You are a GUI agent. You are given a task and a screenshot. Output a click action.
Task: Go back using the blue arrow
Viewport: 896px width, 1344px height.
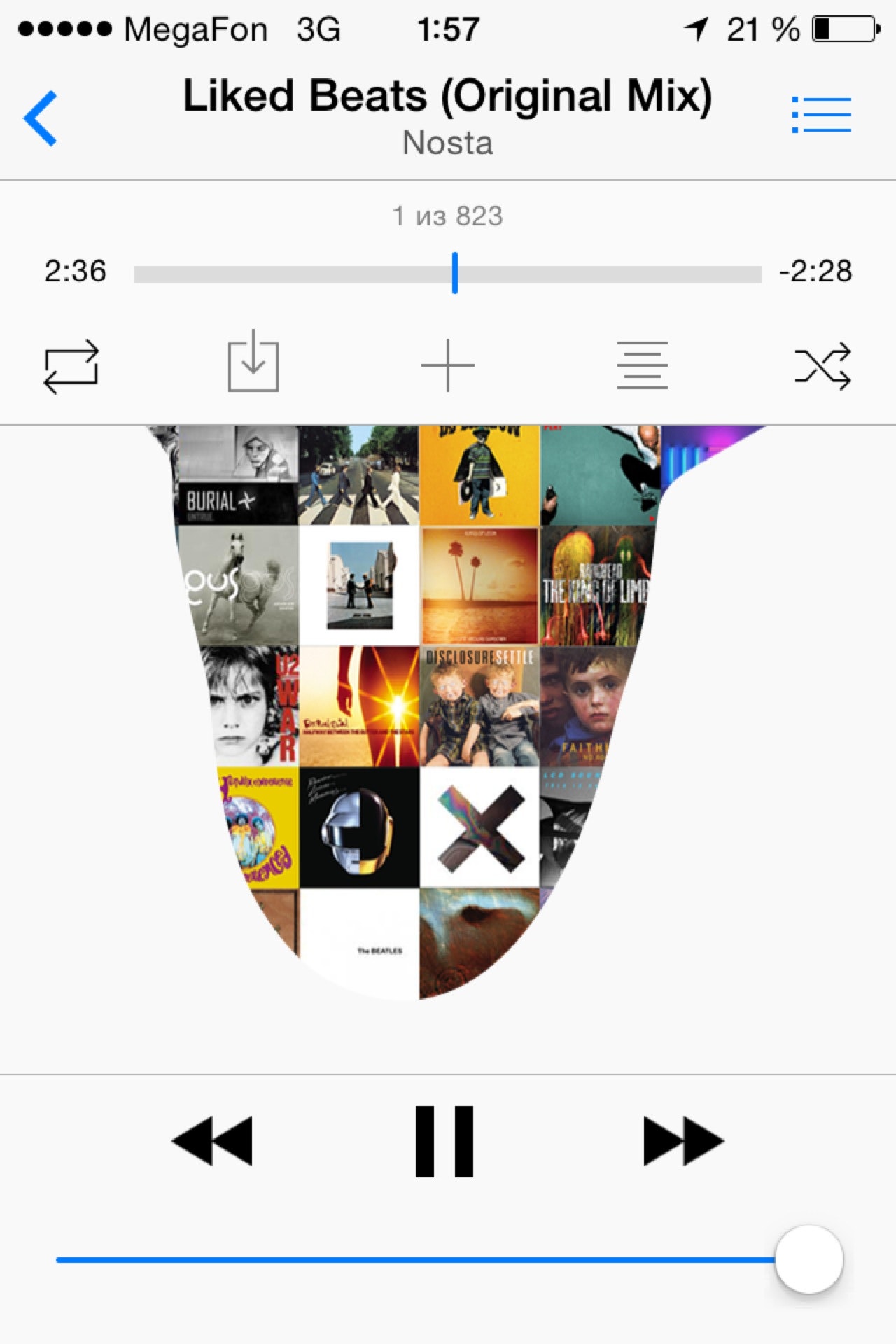point(41,118)
